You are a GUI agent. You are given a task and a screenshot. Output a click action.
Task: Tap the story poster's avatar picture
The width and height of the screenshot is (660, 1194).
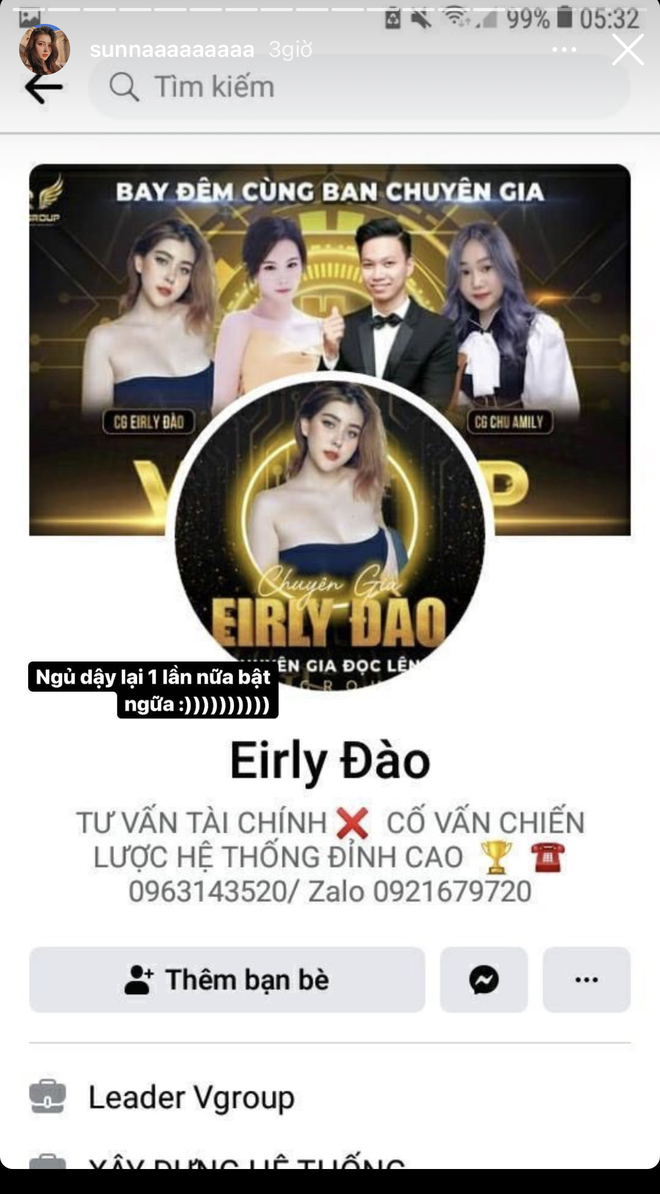tap(44, 49)
